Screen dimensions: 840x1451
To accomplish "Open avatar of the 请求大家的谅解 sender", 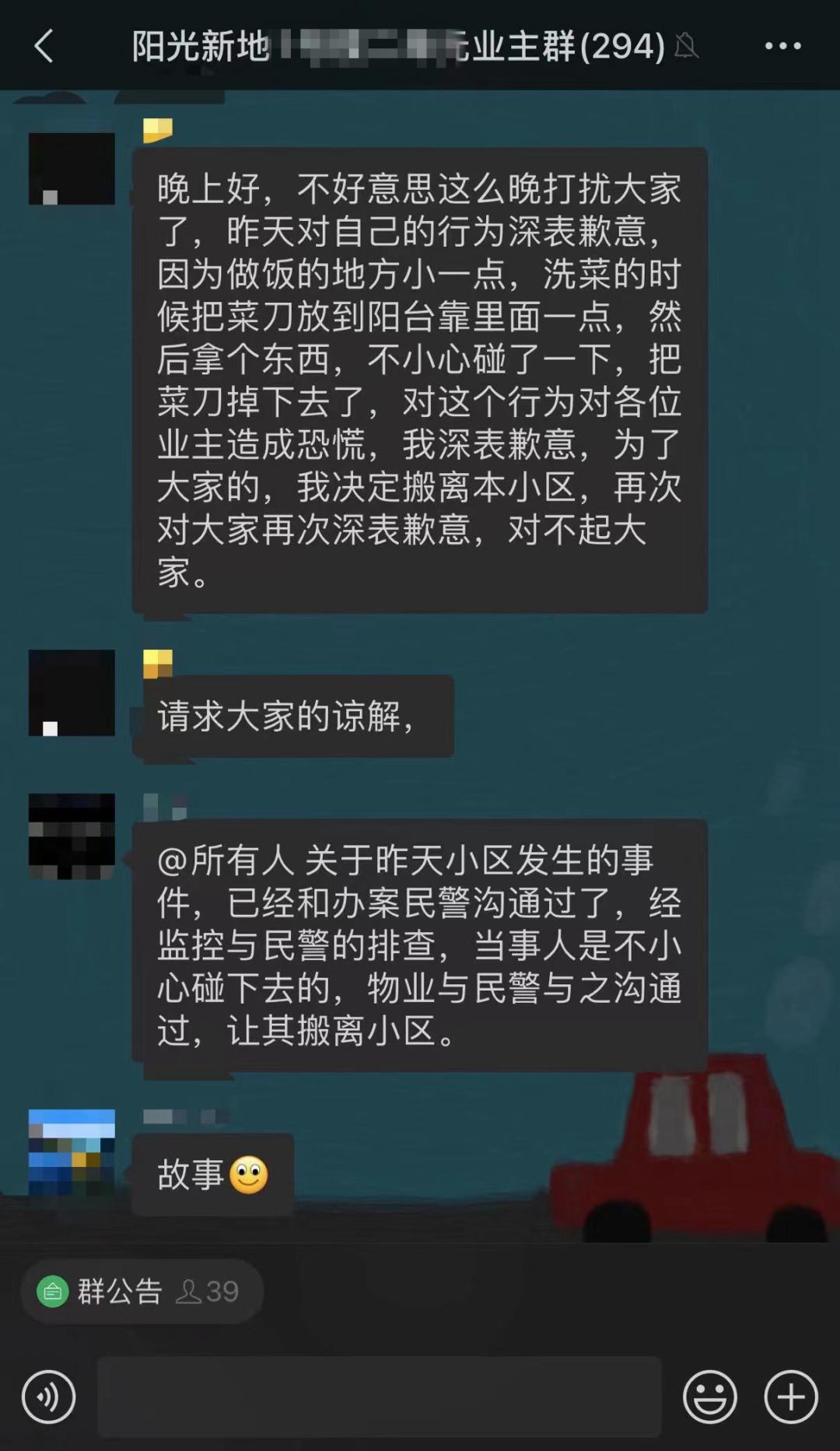I will tap(72, 692).
